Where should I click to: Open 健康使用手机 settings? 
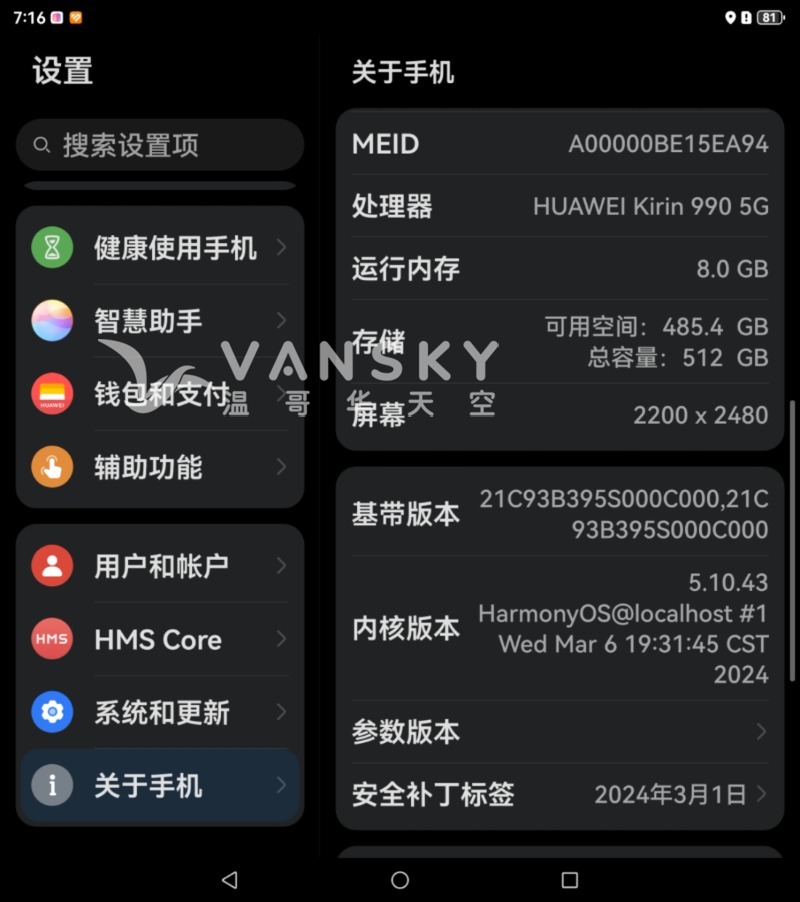pos(160,248)
